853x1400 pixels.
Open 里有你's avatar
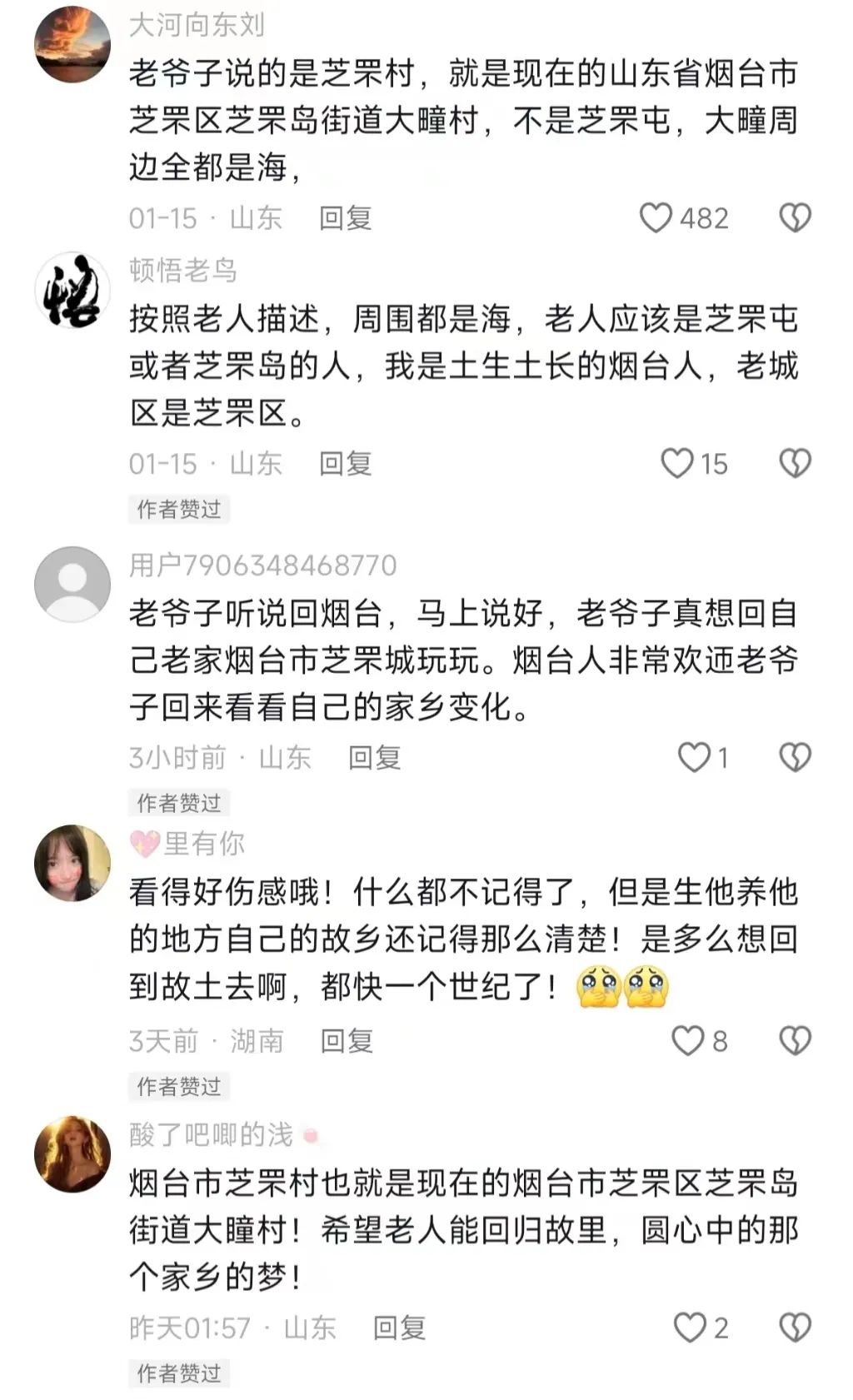pyautogui.click(x=72, y=863)
